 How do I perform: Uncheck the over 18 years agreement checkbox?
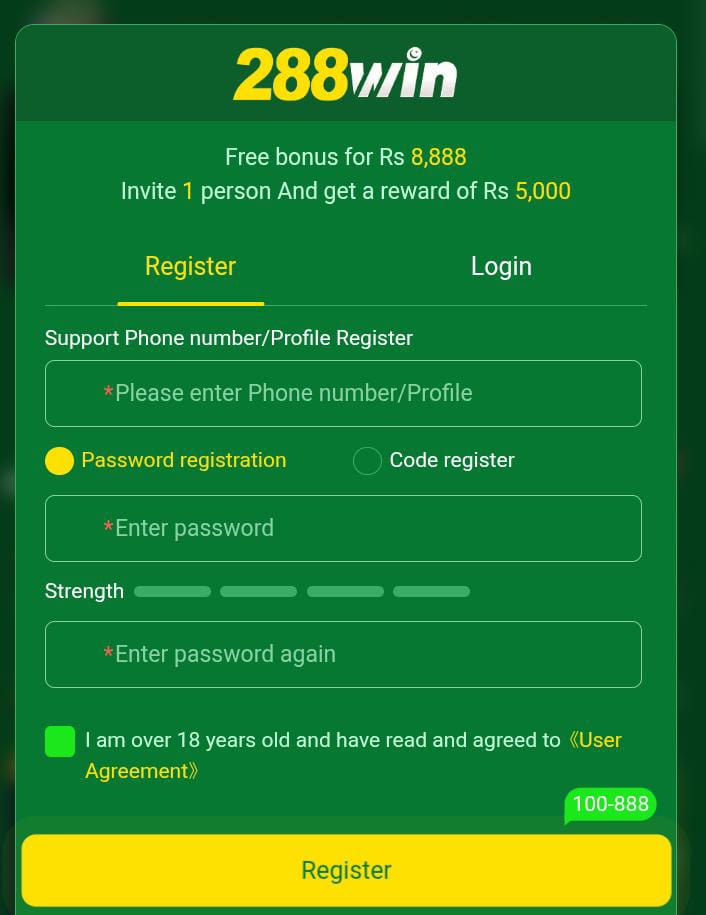(x=60, y=742)
